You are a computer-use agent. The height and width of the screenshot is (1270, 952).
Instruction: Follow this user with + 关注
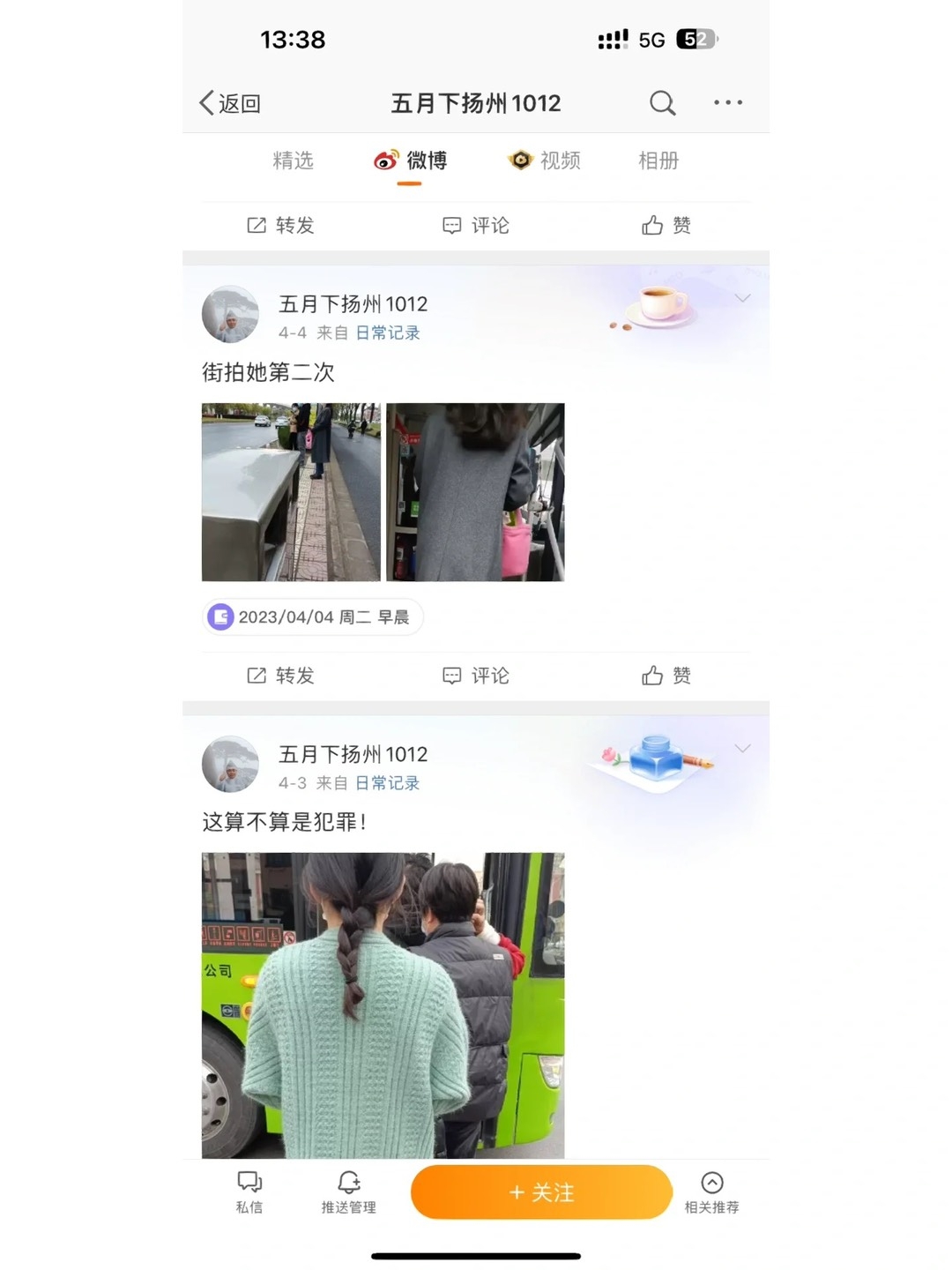tap(541, 1192)
